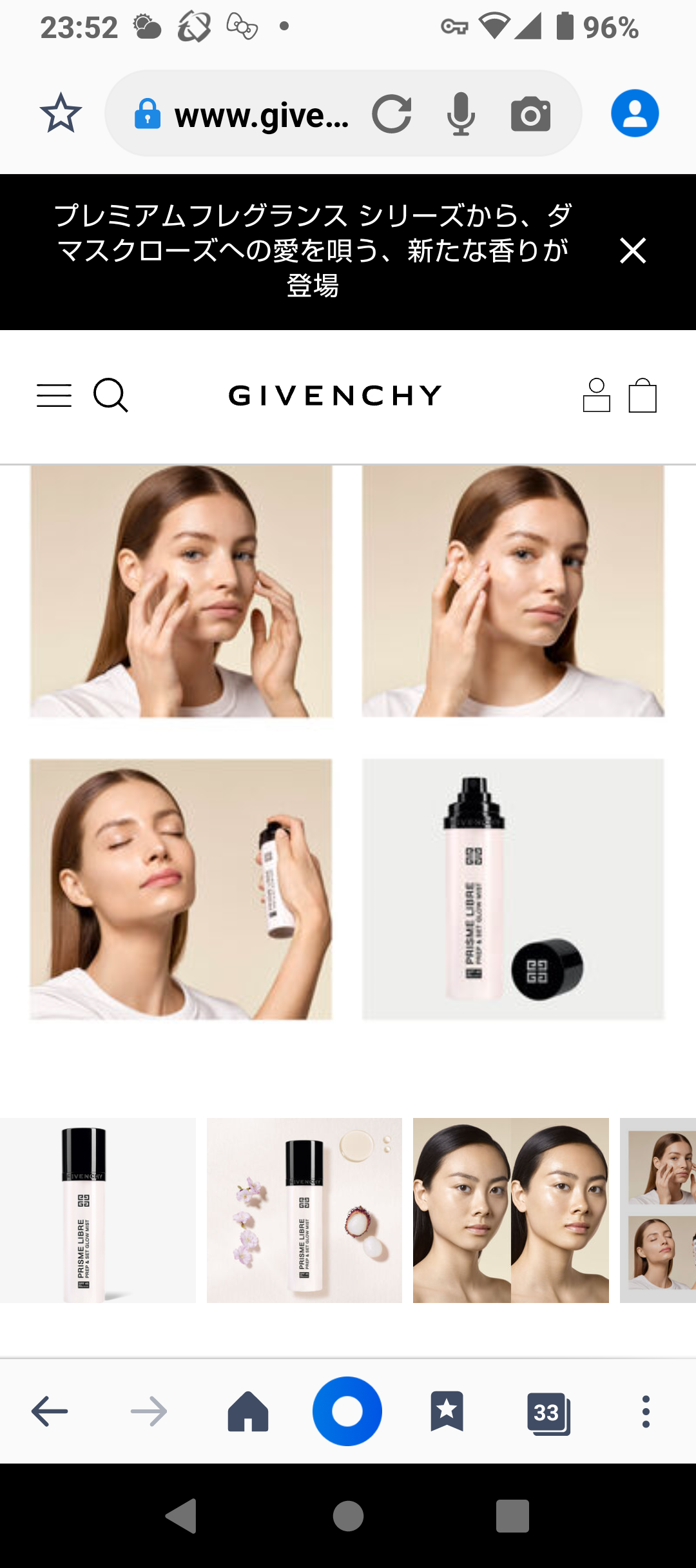Viewport: 696px width, 1568px height.
Task: Select the bottle with flowers thumbnail
Action: [x=304, y=1210]
